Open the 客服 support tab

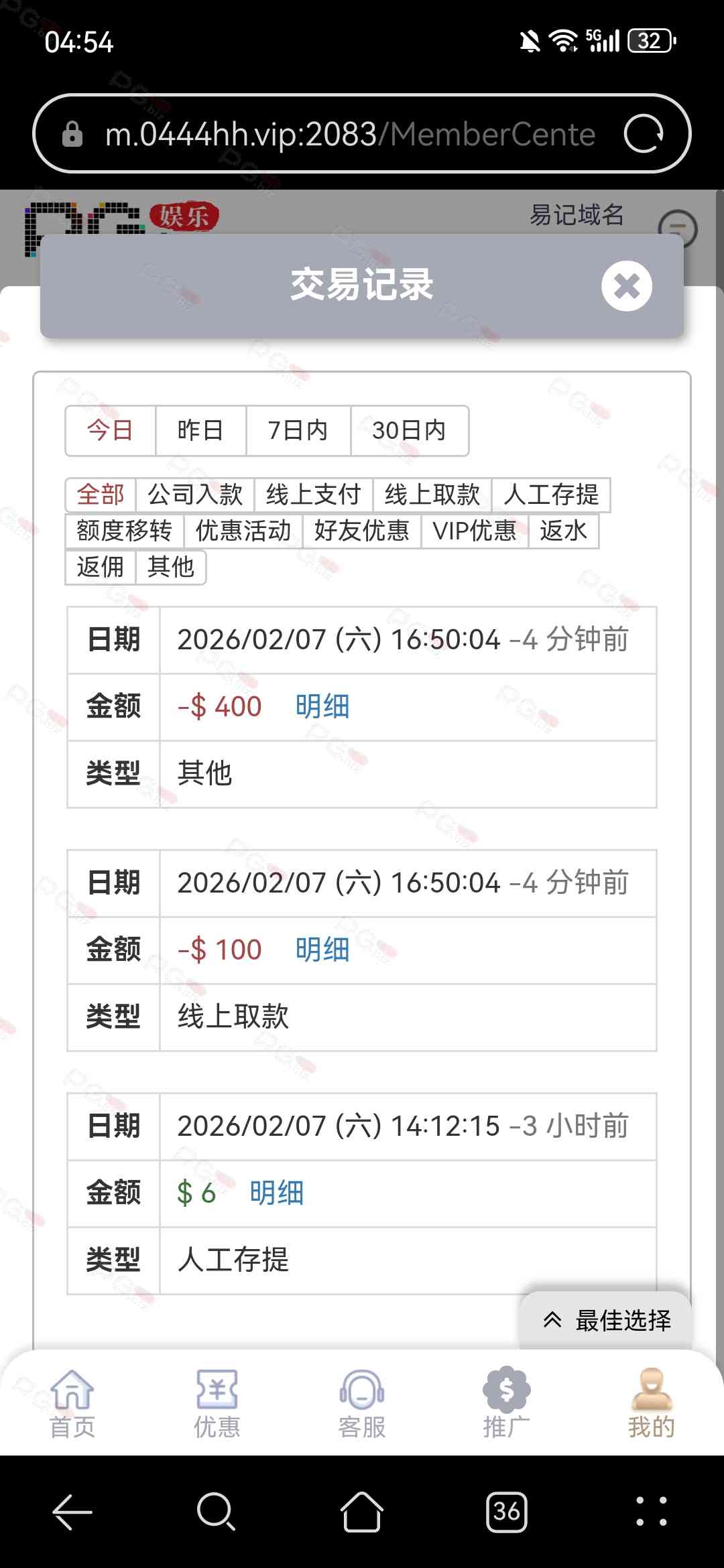(362, 1403)
